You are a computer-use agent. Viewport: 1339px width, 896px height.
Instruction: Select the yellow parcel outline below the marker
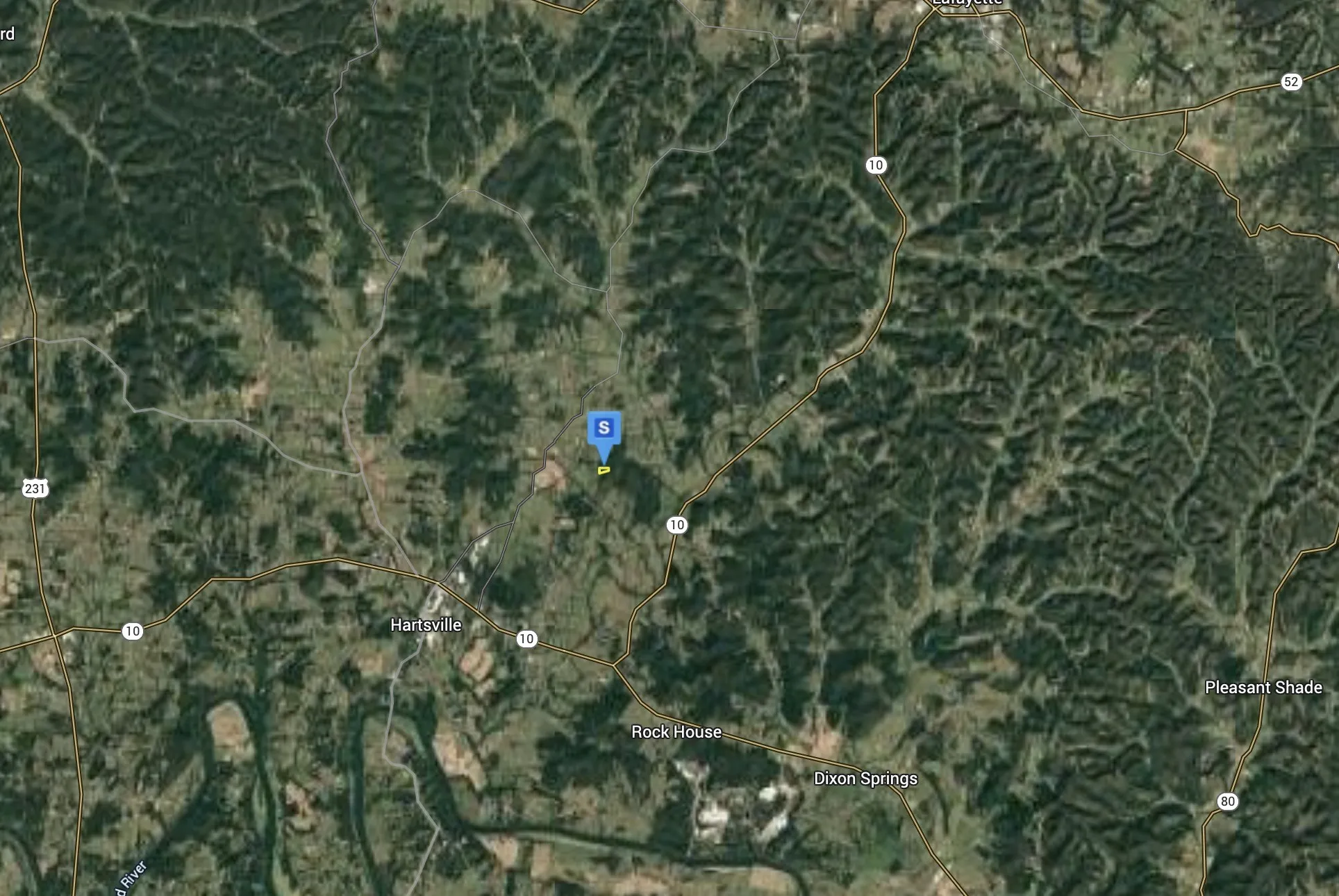pyautogui.click(x=604, y=471)
